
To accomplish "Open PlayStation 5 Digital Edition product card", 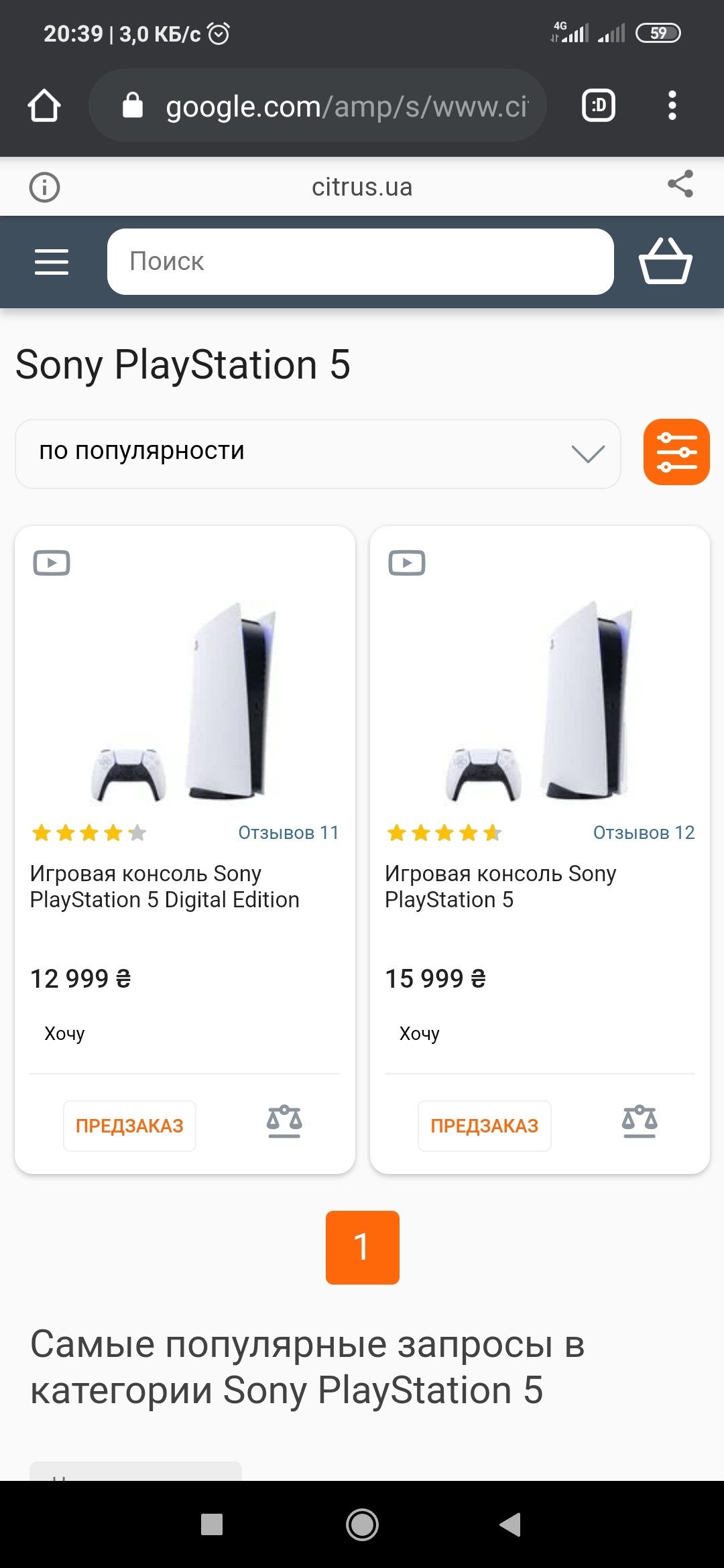I will pos(164,887).
